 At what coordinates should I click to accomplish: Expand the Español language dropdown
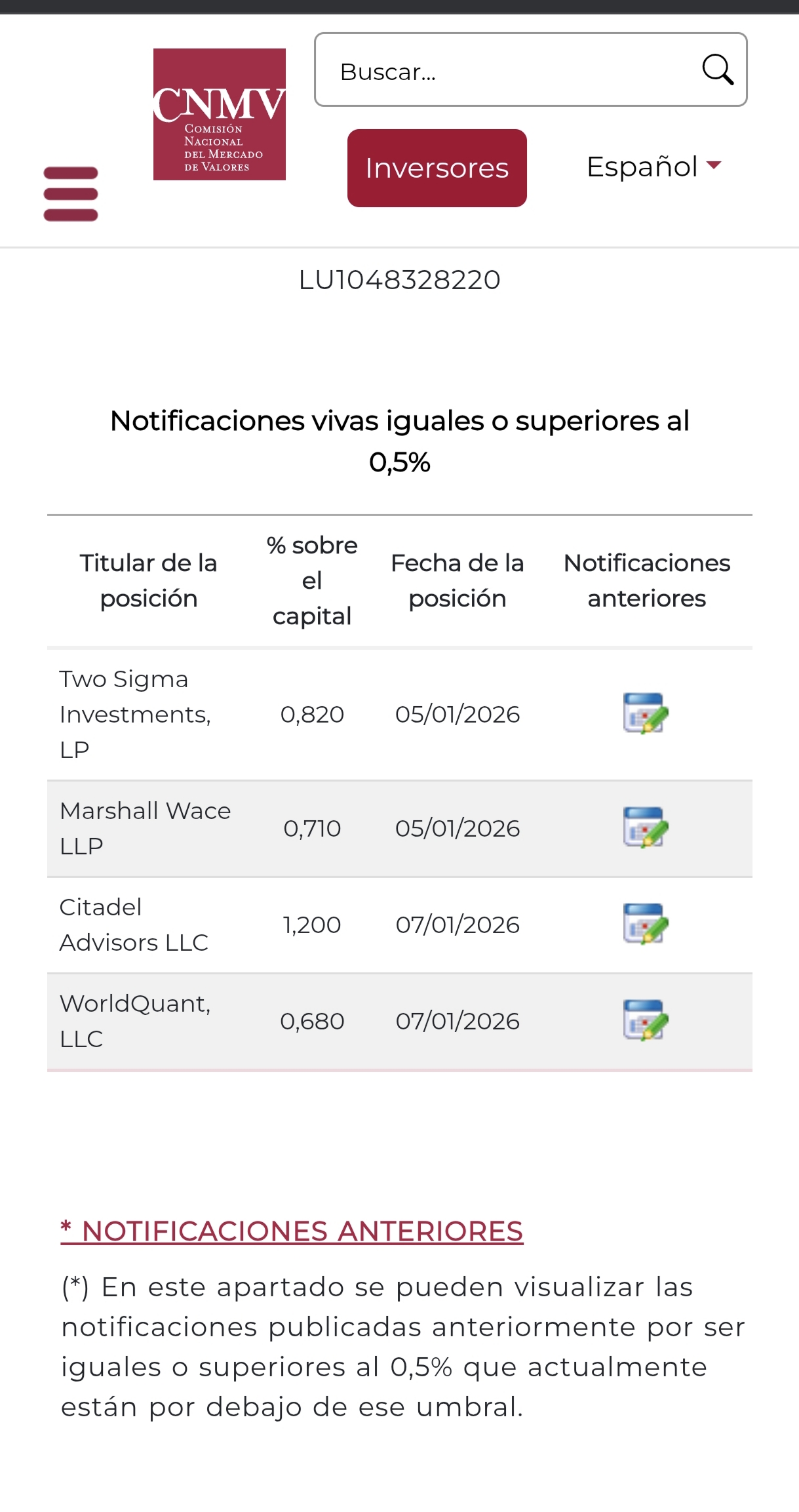pyautogui.click(x=653, y=167)
